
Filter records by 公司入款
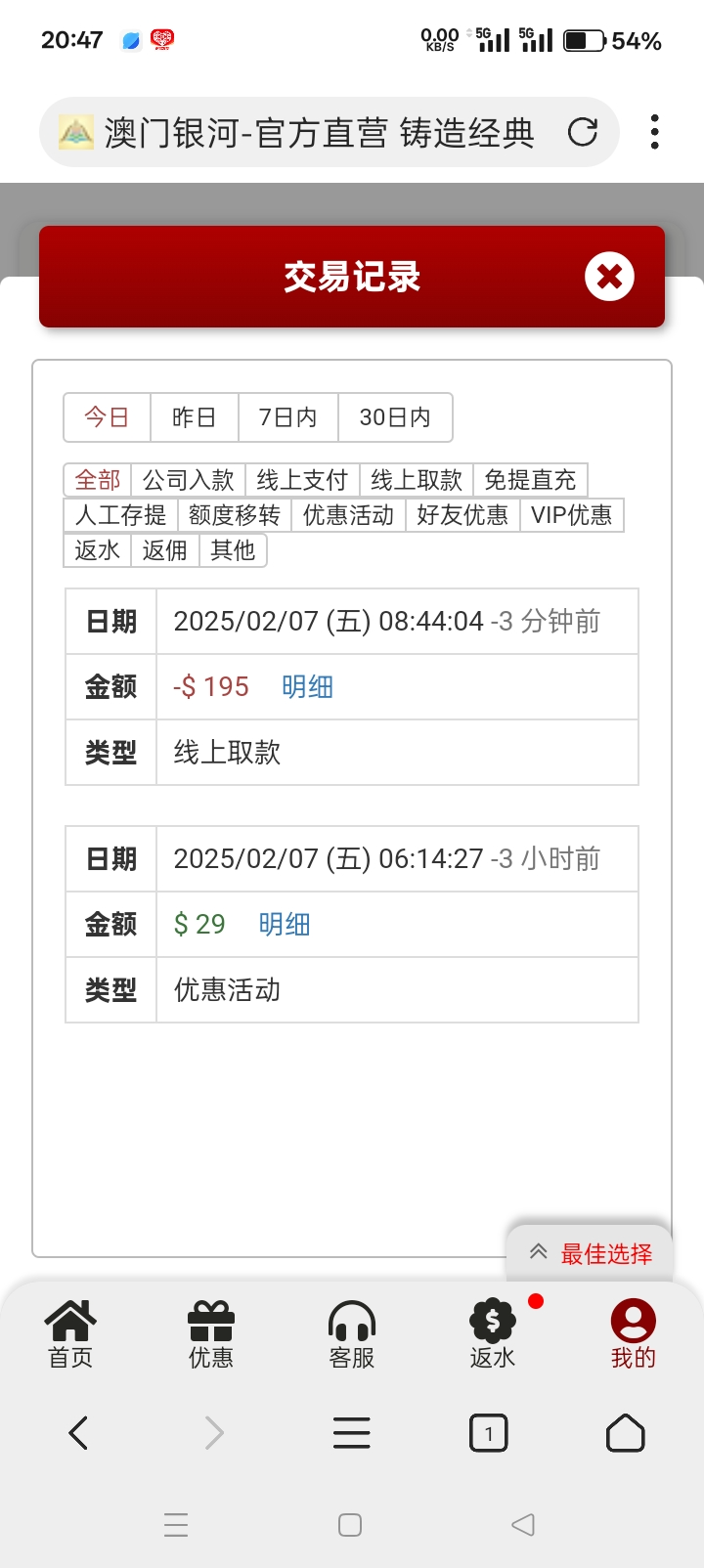point(188,480)
